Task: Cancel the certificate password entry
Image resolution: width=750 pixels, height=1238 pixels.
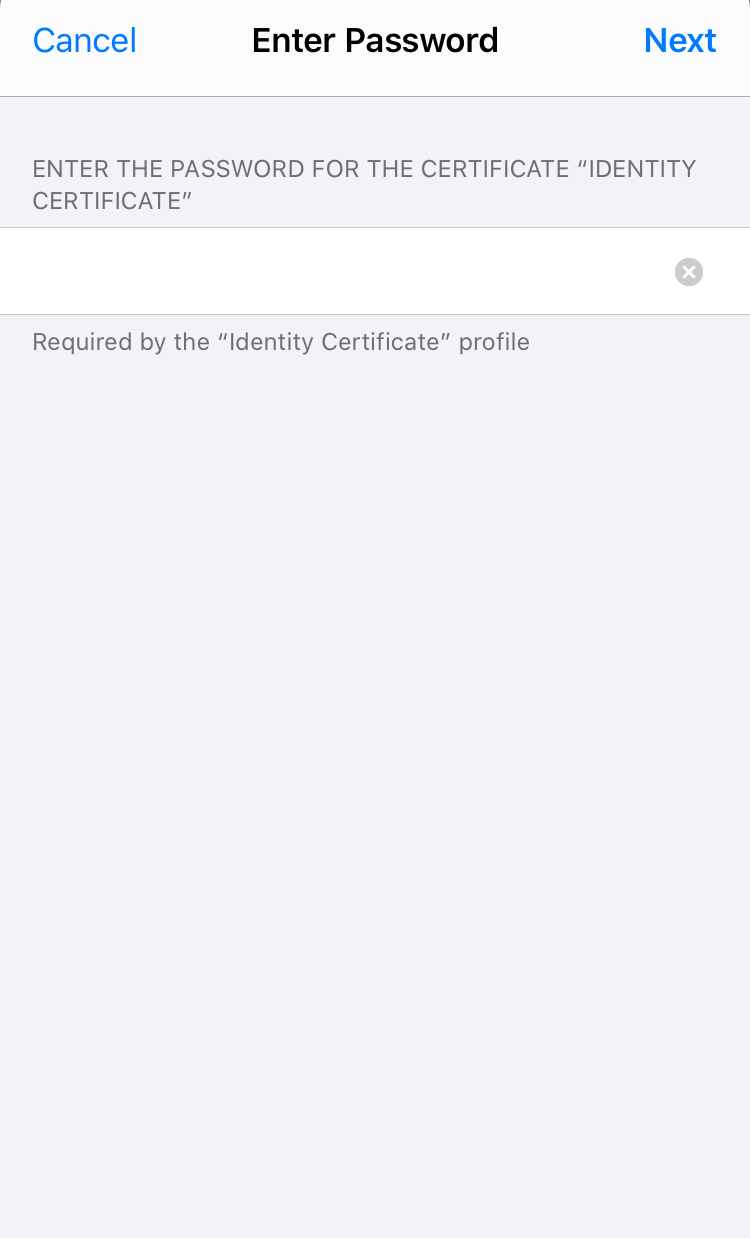Action: (x=85, y=41)
